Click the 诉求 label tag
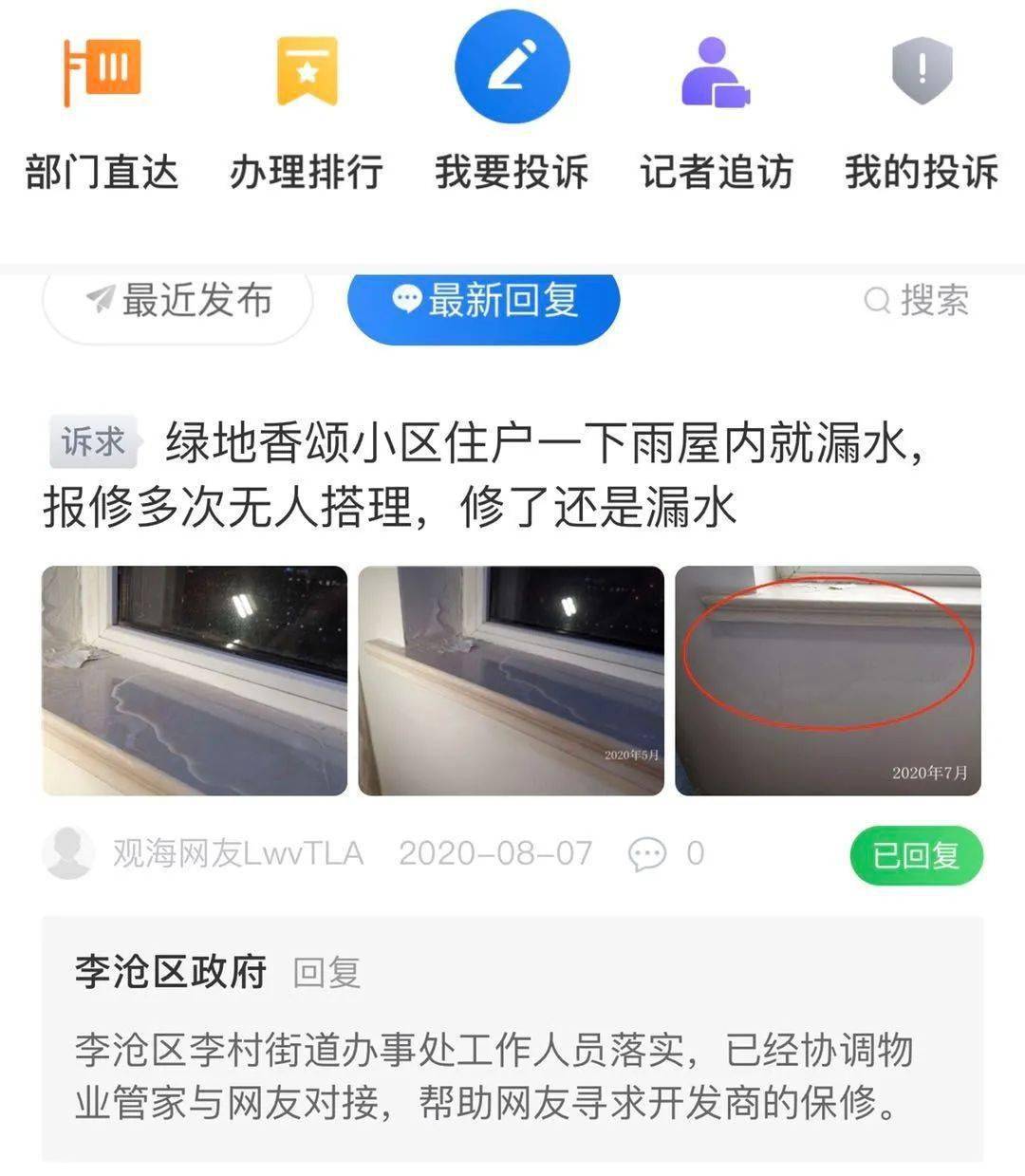This screenshot has width=1025, height=1176. (x=93, y=439)
